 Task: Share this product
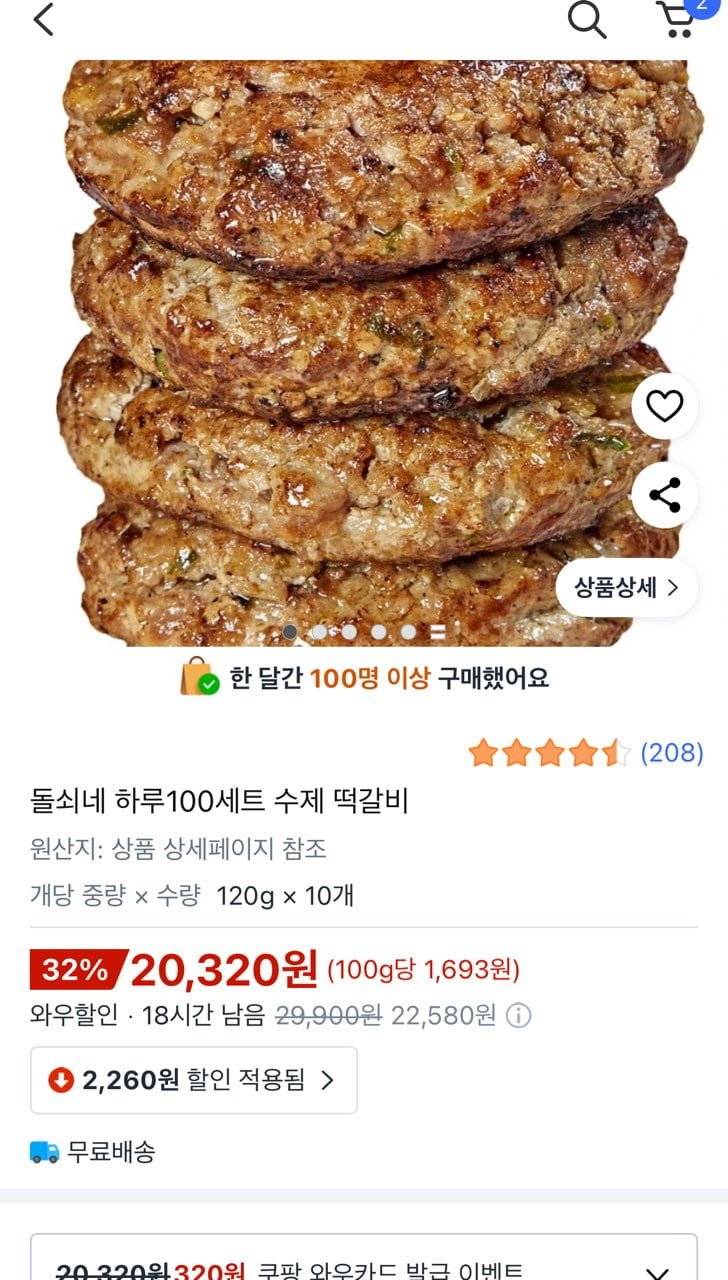pos(664,495)
